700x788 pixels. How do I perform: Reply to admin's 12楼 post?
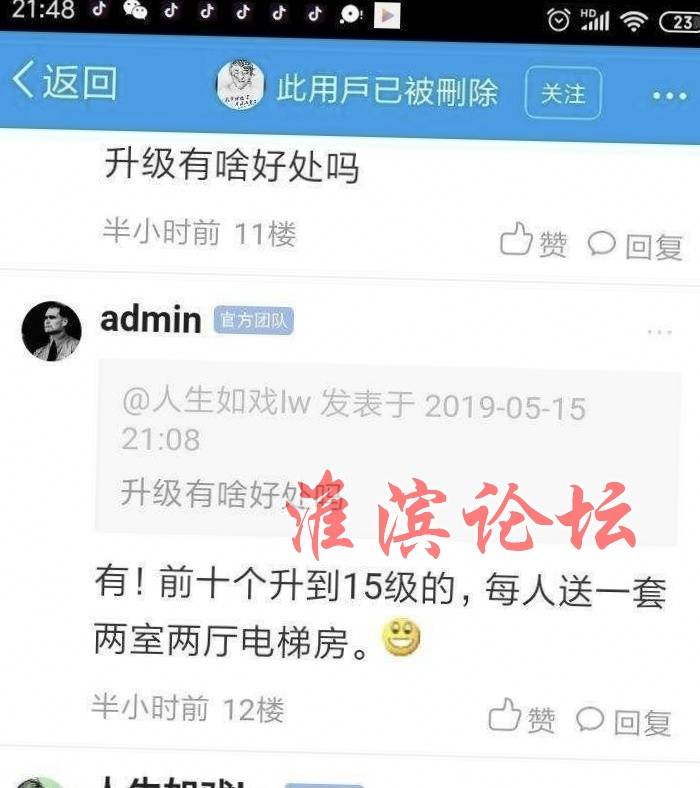point(623,719)
